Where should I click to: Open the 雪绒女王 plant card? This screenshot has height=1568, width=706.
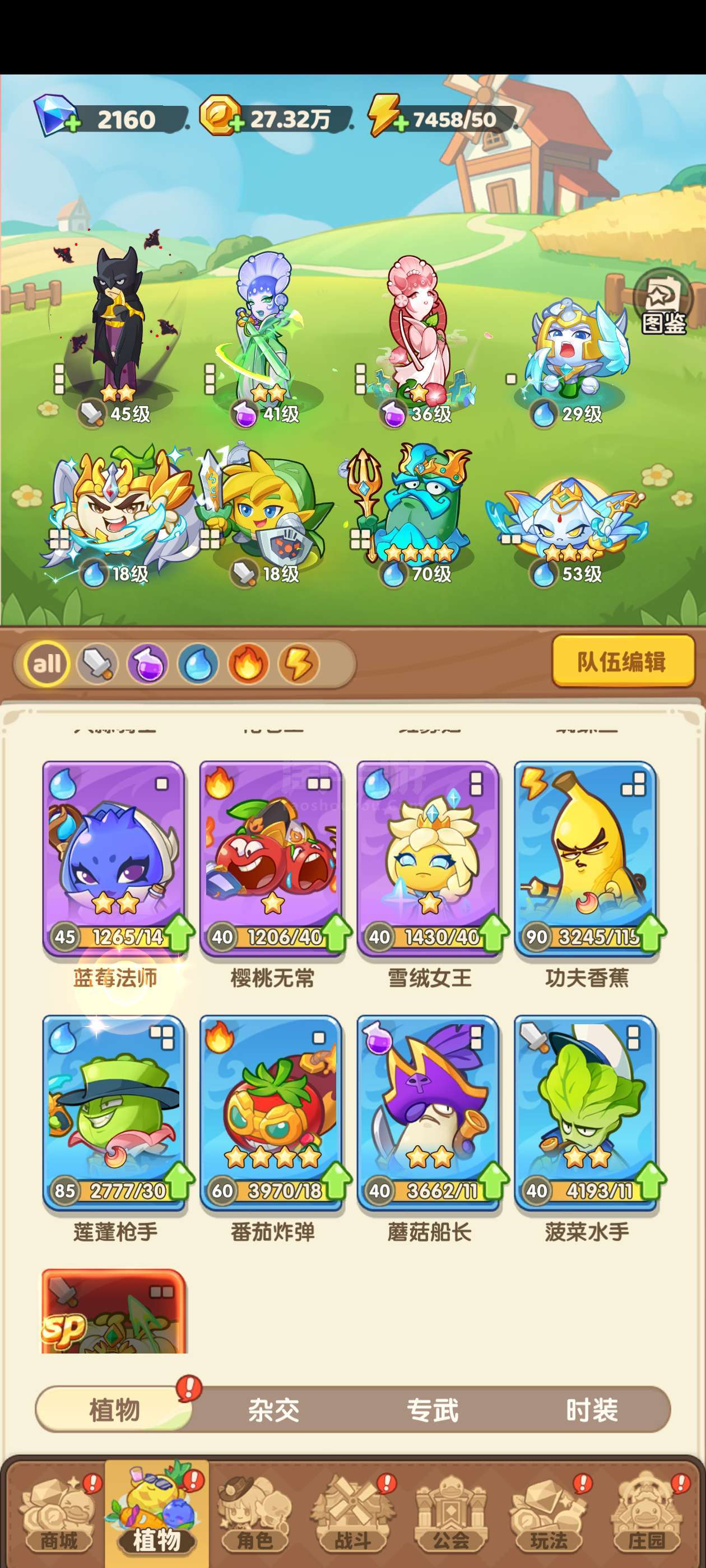(428, 858)
